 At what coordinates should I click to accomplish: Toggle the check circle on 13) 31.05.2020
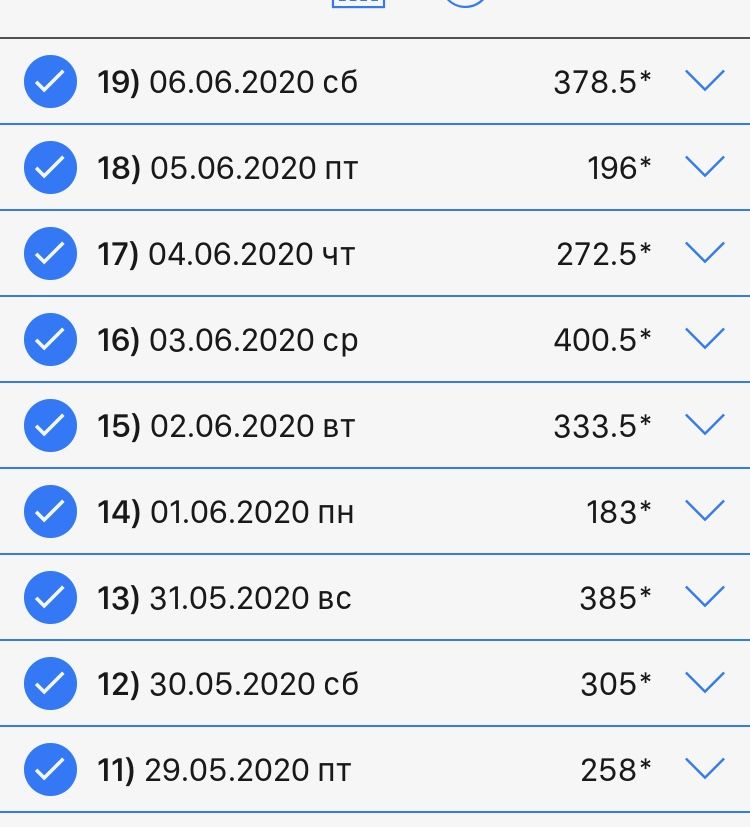tap(50, 598)
